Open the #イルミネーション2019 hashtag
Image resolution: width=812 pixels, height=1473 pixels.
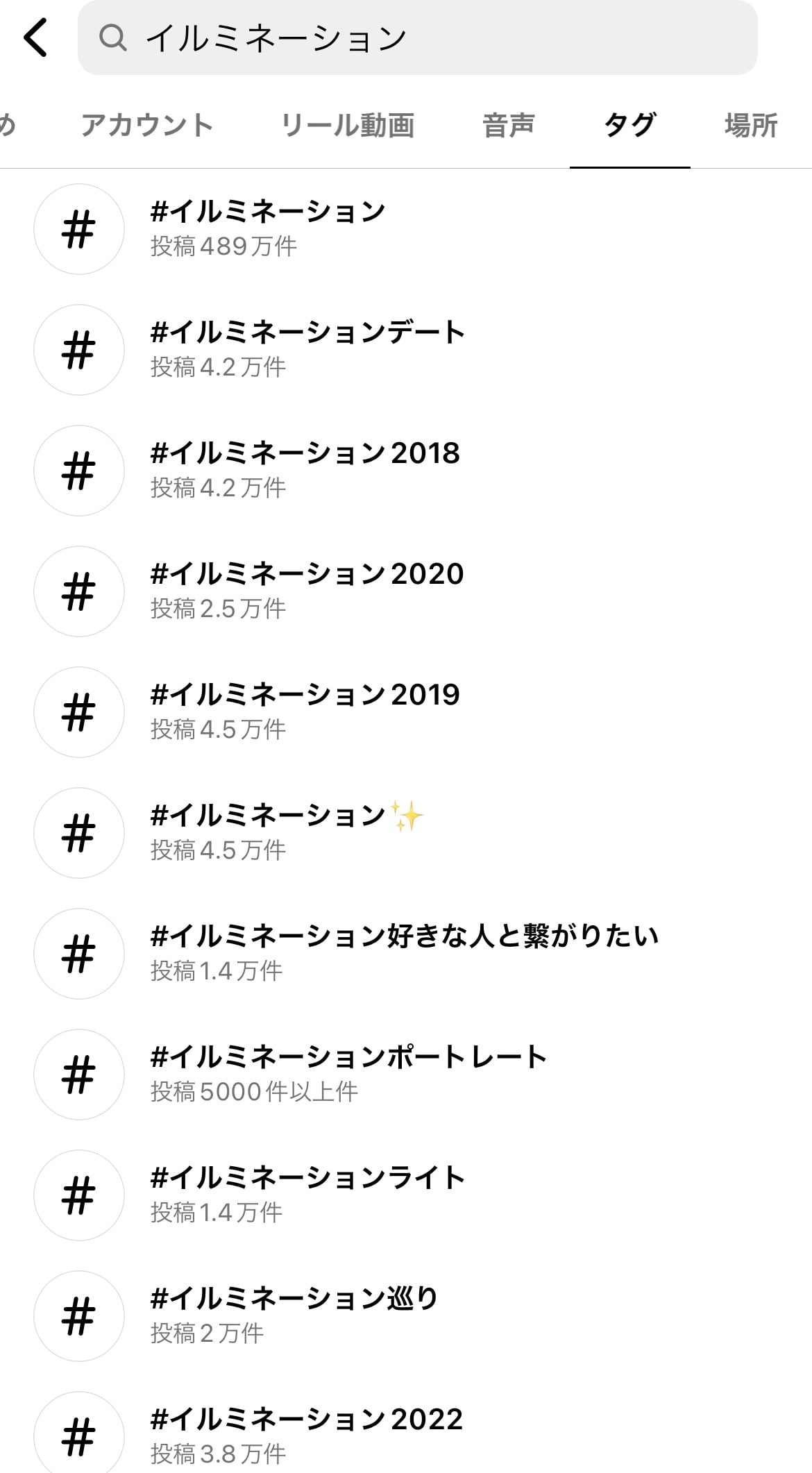[x=305, y=712]
